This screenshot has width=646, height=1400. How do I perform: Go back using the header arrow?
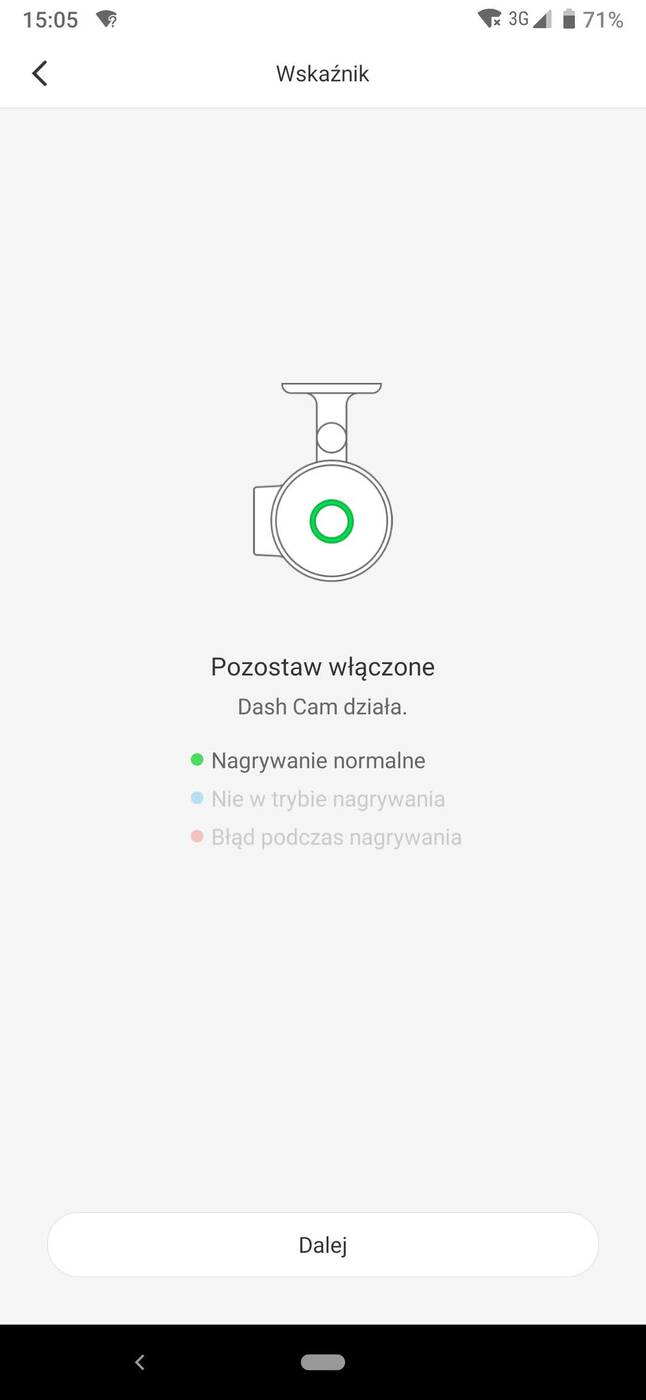point(40,73)
